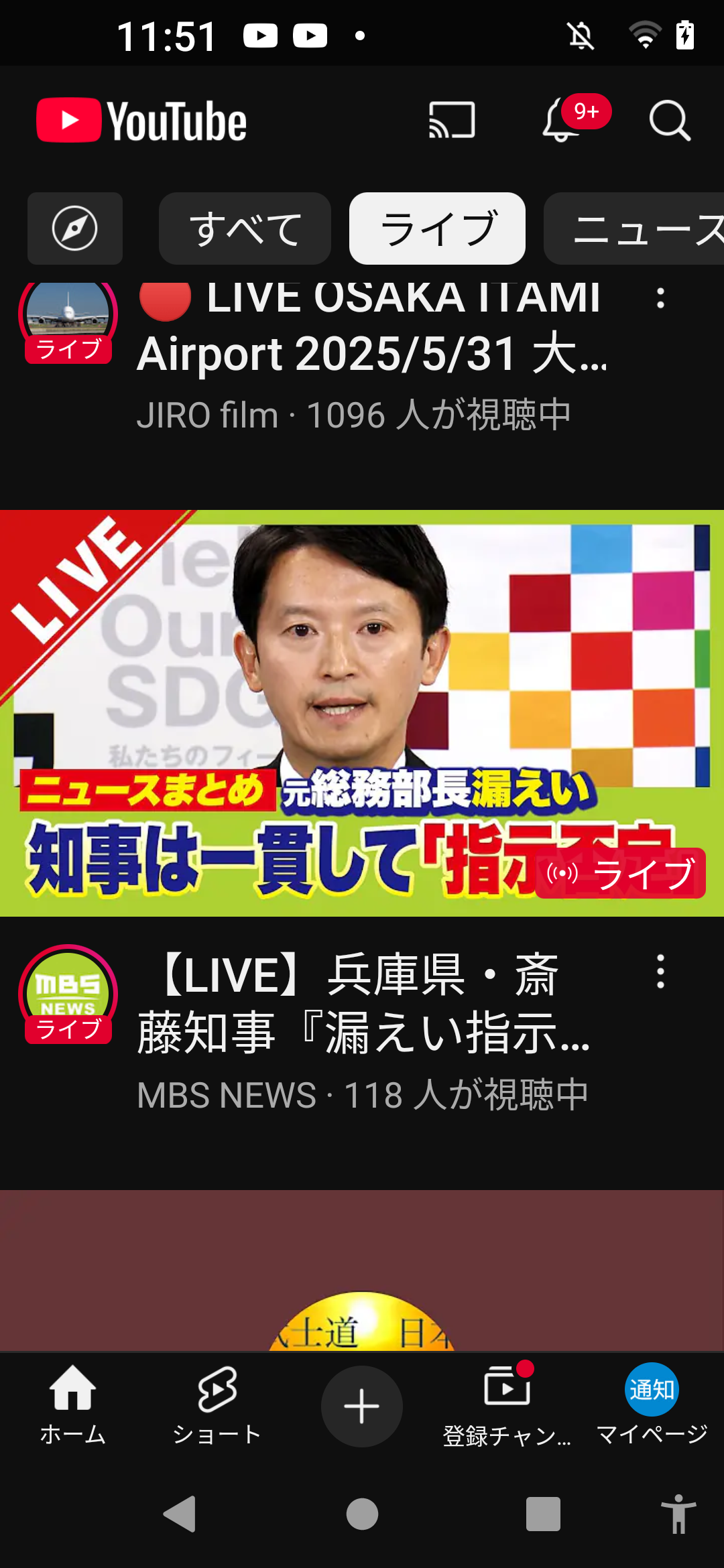Switch to the ショート tab
Viewport: 724px width, 1568px height.
coord(217,1404)
